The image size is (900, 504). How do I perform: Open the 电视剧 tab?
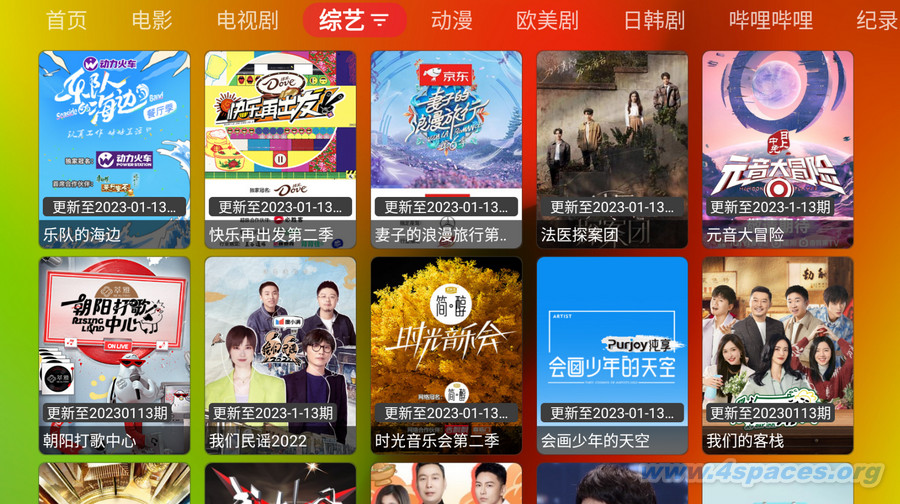[x=247, y=20]
